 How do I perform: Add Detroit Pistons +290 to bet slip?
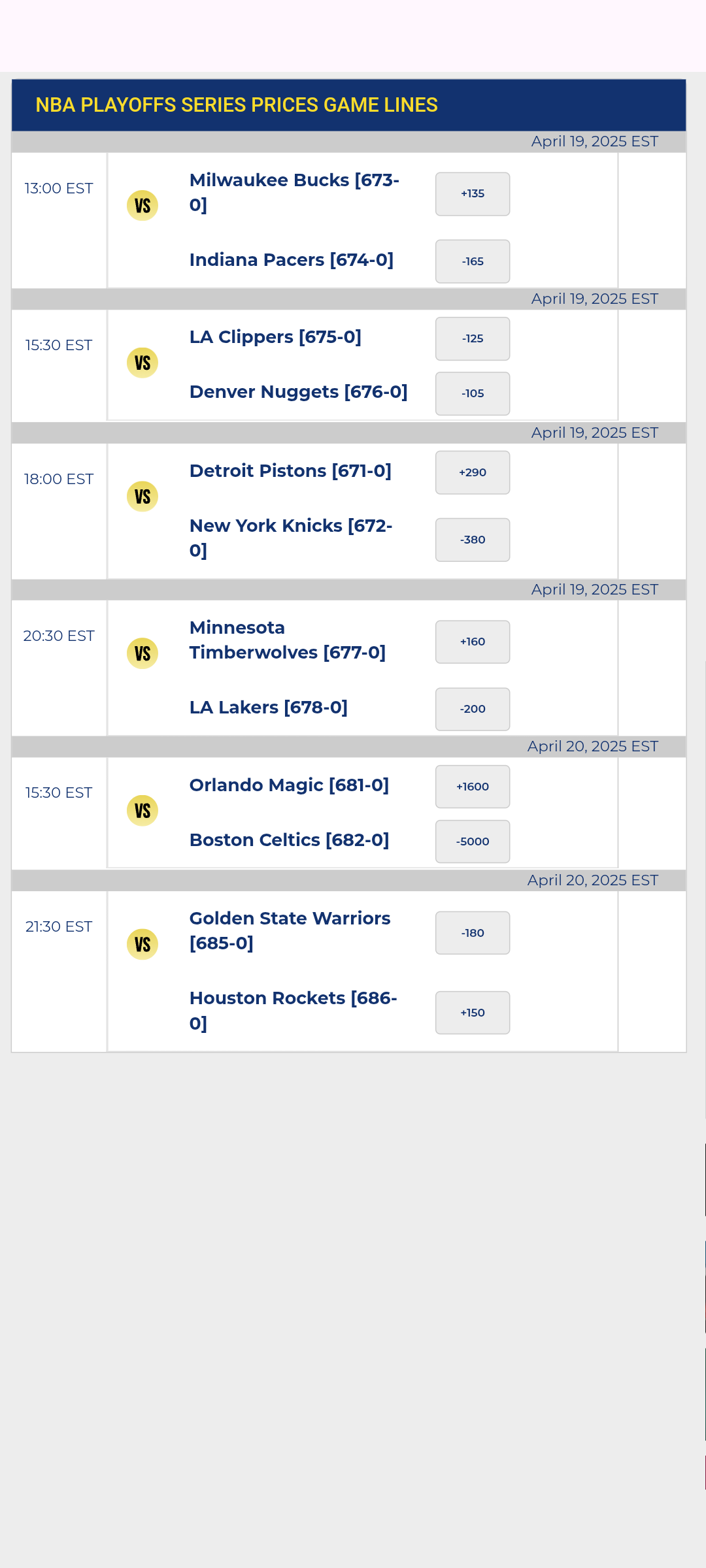coord(473,472)
